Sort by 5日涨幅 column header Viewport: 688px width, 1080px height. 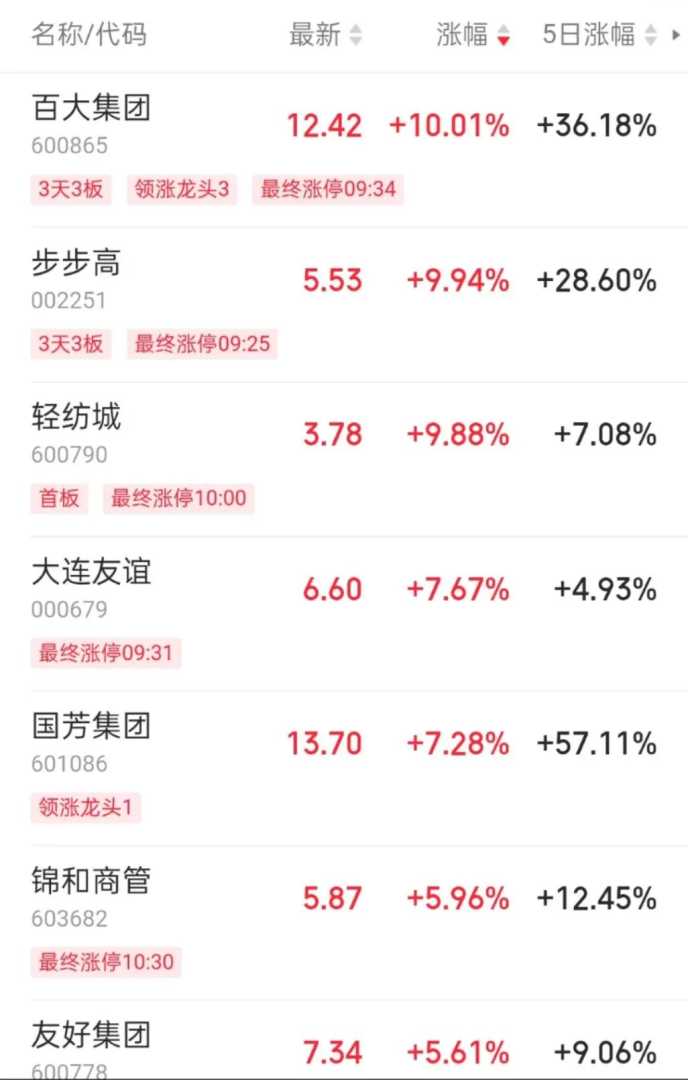click(590, 35)
